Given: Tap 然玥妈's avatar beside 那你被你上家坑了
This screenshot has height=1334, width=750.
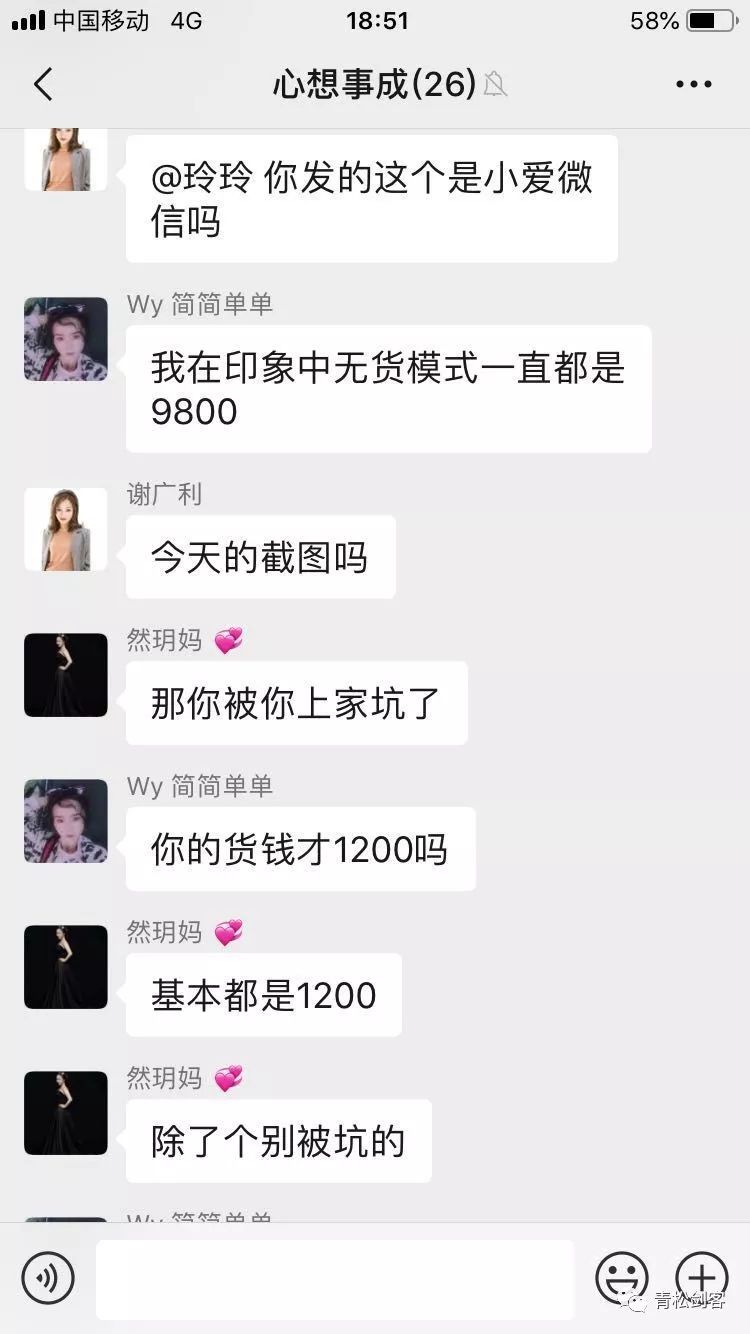Looking at the screenshot, I should pyautogui.click(x=66, y=675).
